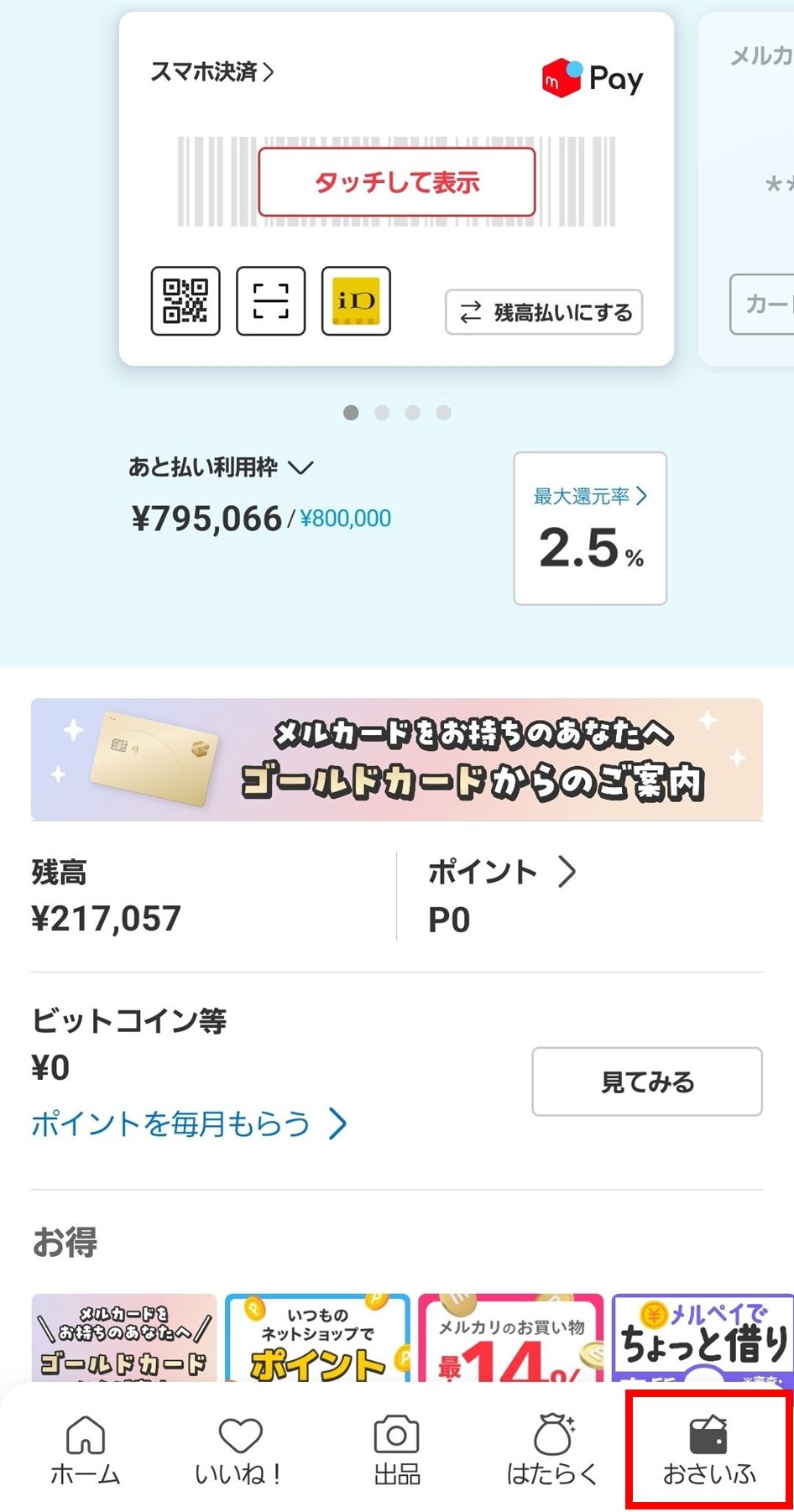Tap タッチして表示 to show the barcode

396,182
